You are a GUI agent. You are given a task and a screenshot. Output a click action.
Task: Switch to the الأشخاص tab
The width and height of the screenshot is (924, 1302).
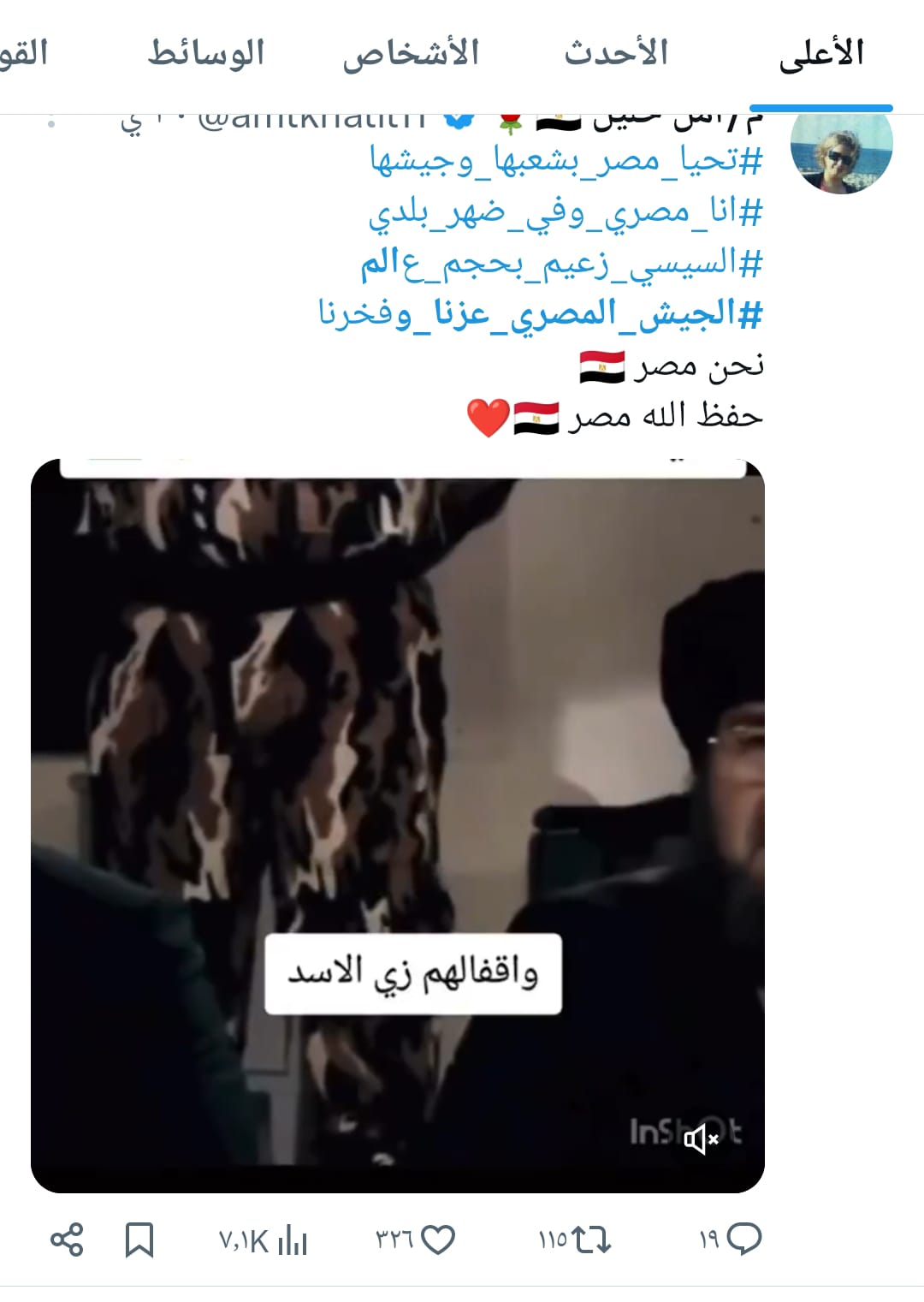[411, 53]
